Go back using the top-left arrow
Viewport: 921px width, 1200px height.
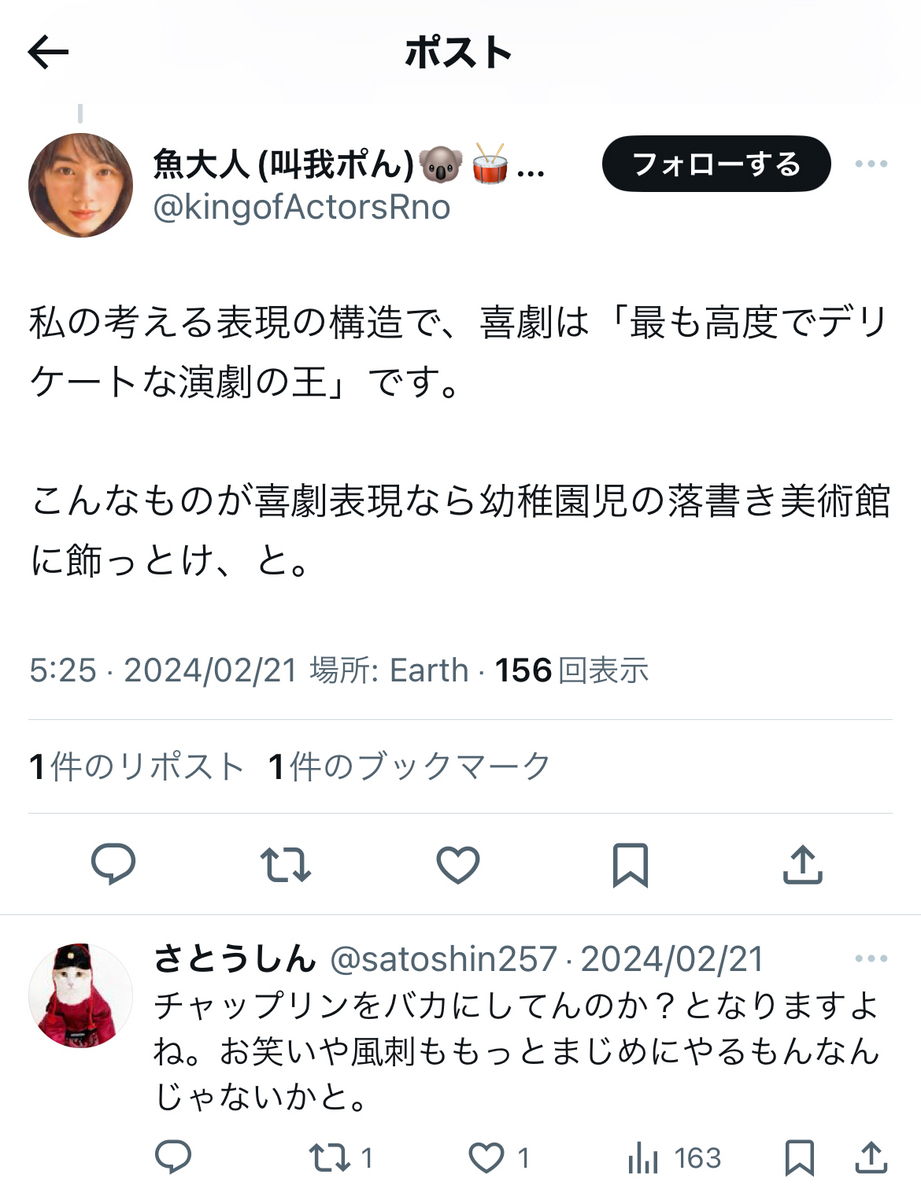pyautogui.click(x=48, y=53)
